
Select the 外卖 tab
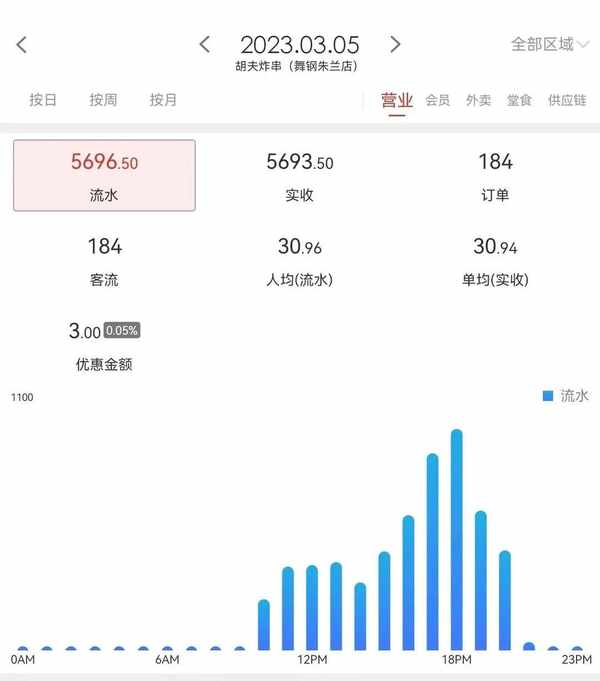478,100
